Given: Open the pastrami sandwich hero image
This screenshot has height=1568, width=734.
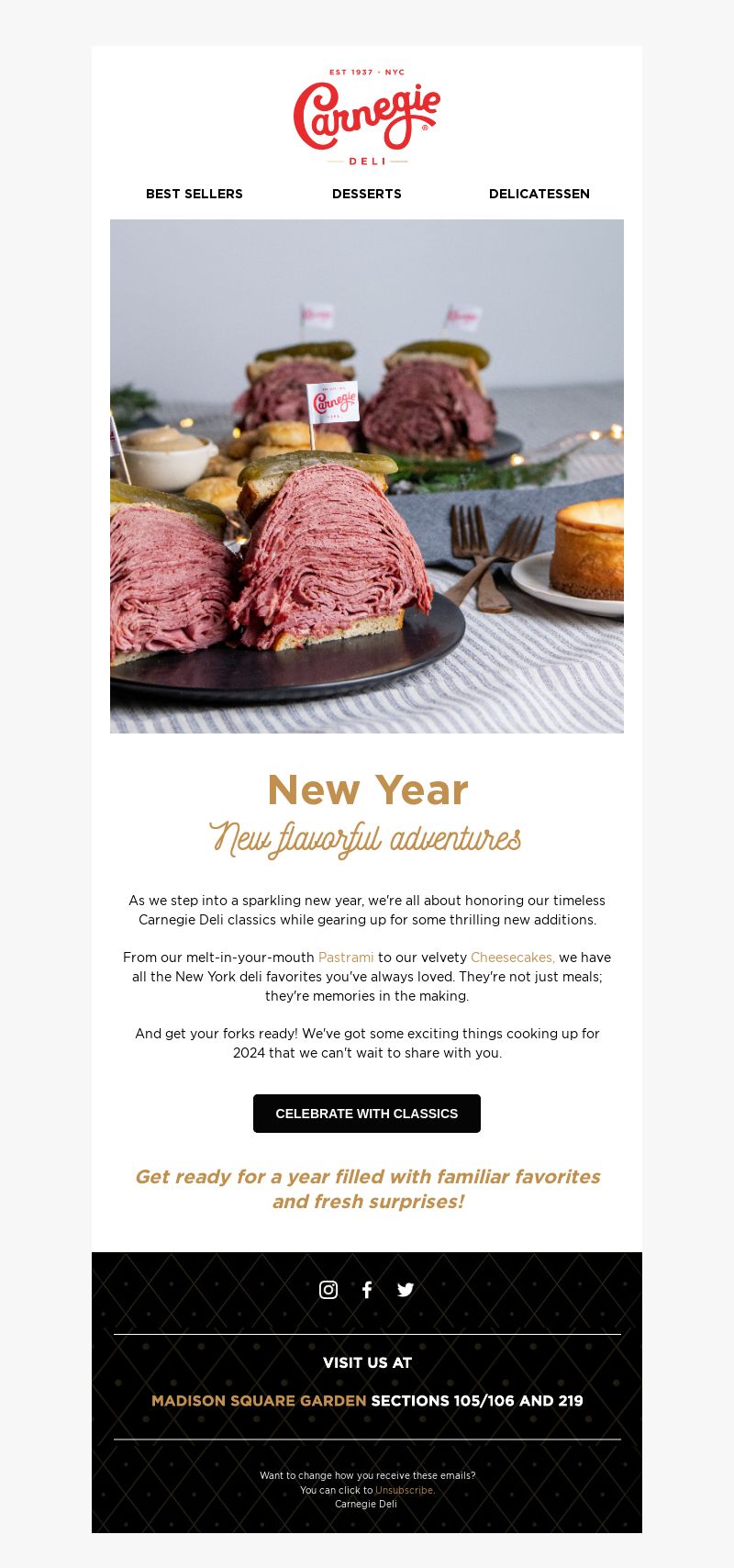Looking at the screenshot, I should (367, 476).
